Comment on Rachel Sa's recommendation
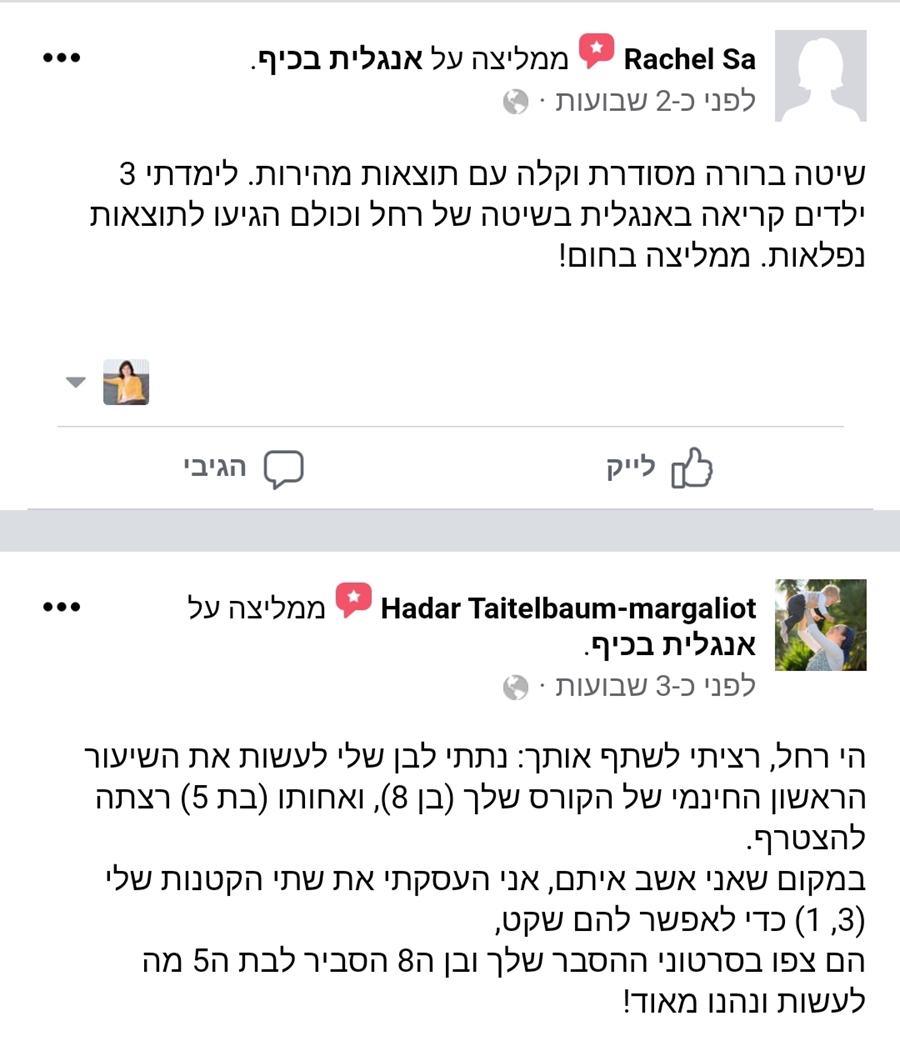Image resolution: width=900 pixels, height=1056 pixels. coord(243,468)
